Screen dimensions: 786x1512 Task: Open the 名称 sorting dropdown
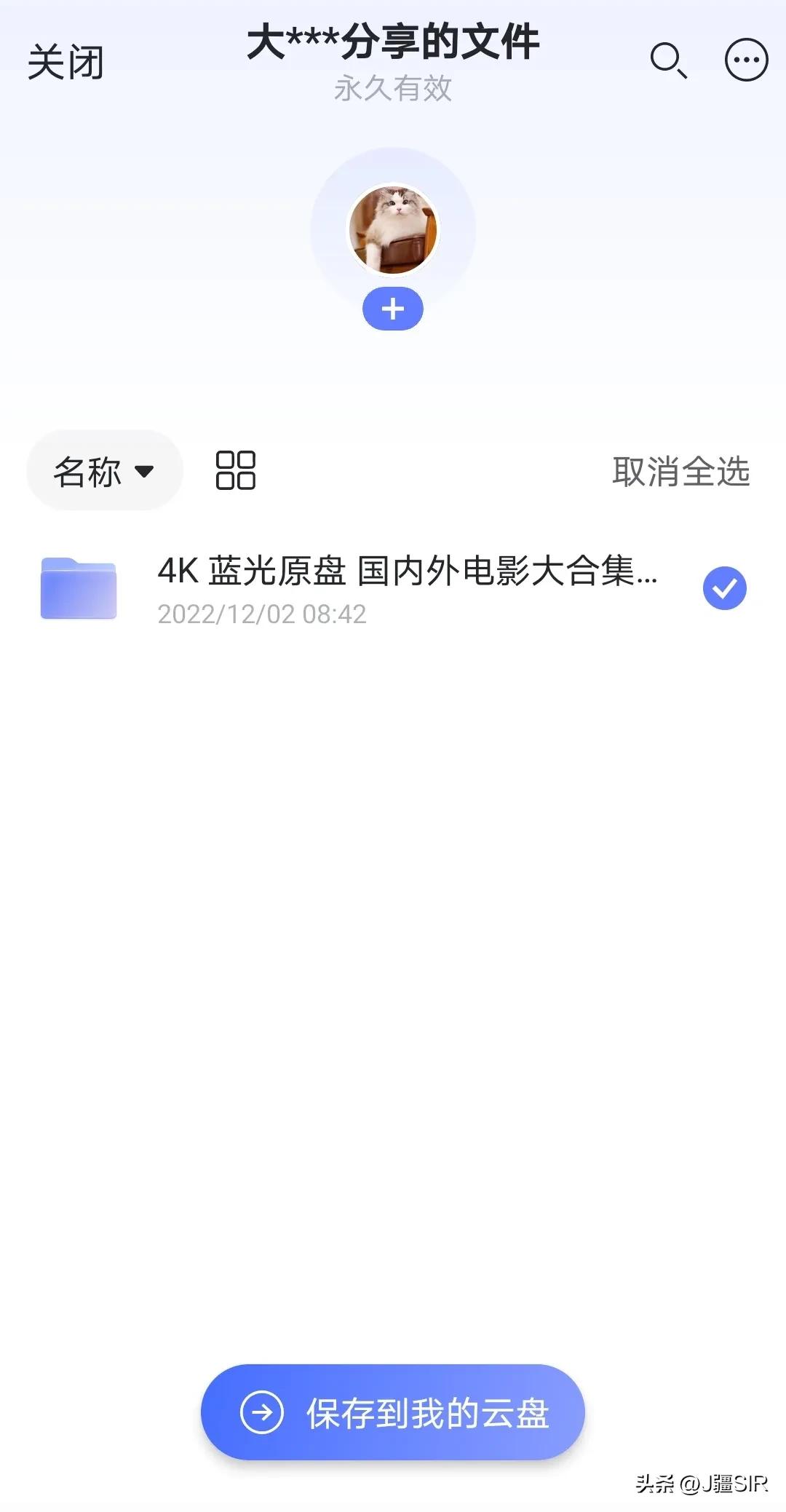(104, 470)
